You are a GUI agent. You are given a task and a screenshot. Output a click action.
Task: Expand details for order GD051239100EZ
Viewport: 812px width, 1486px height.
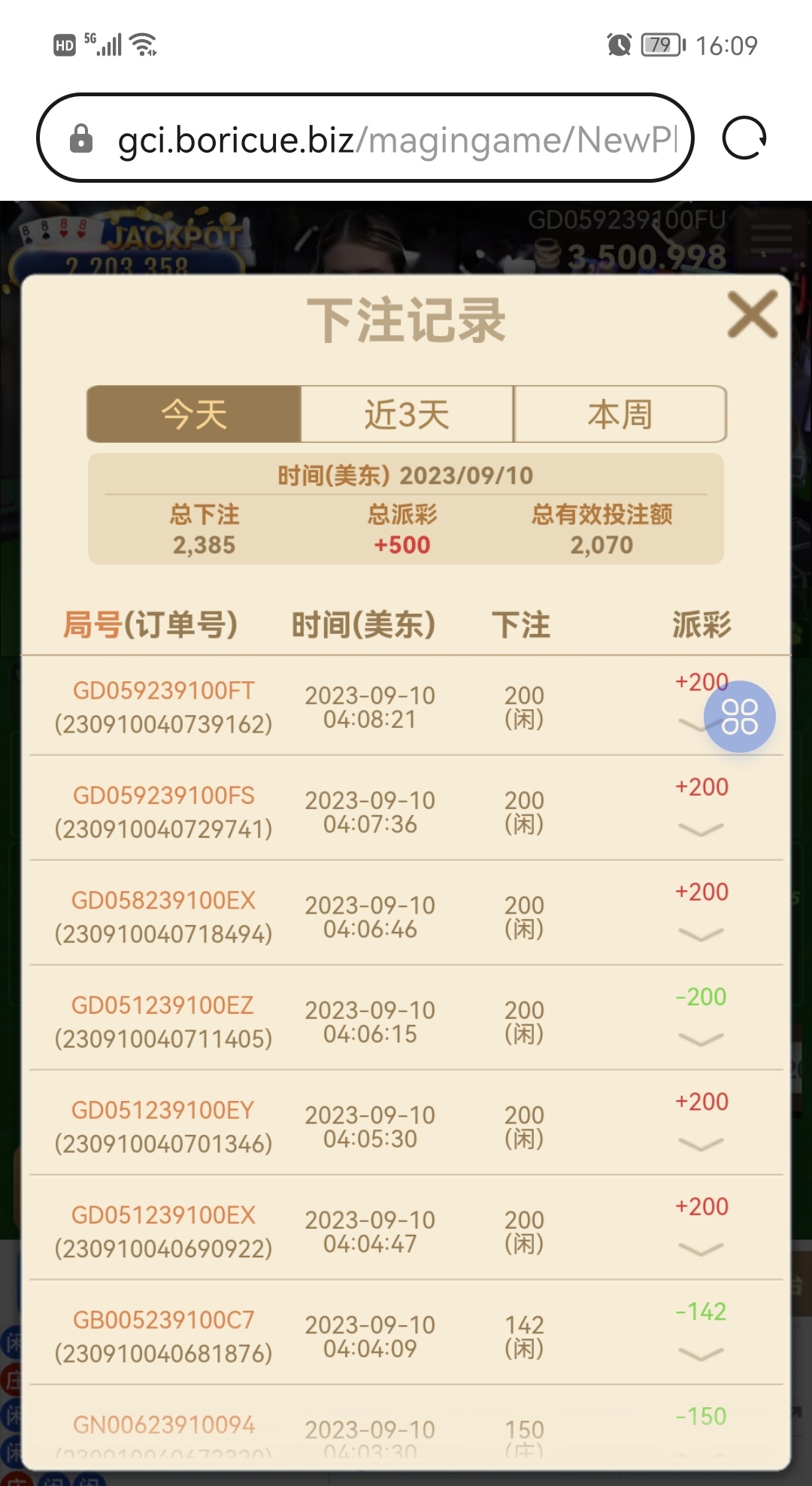700,1039
